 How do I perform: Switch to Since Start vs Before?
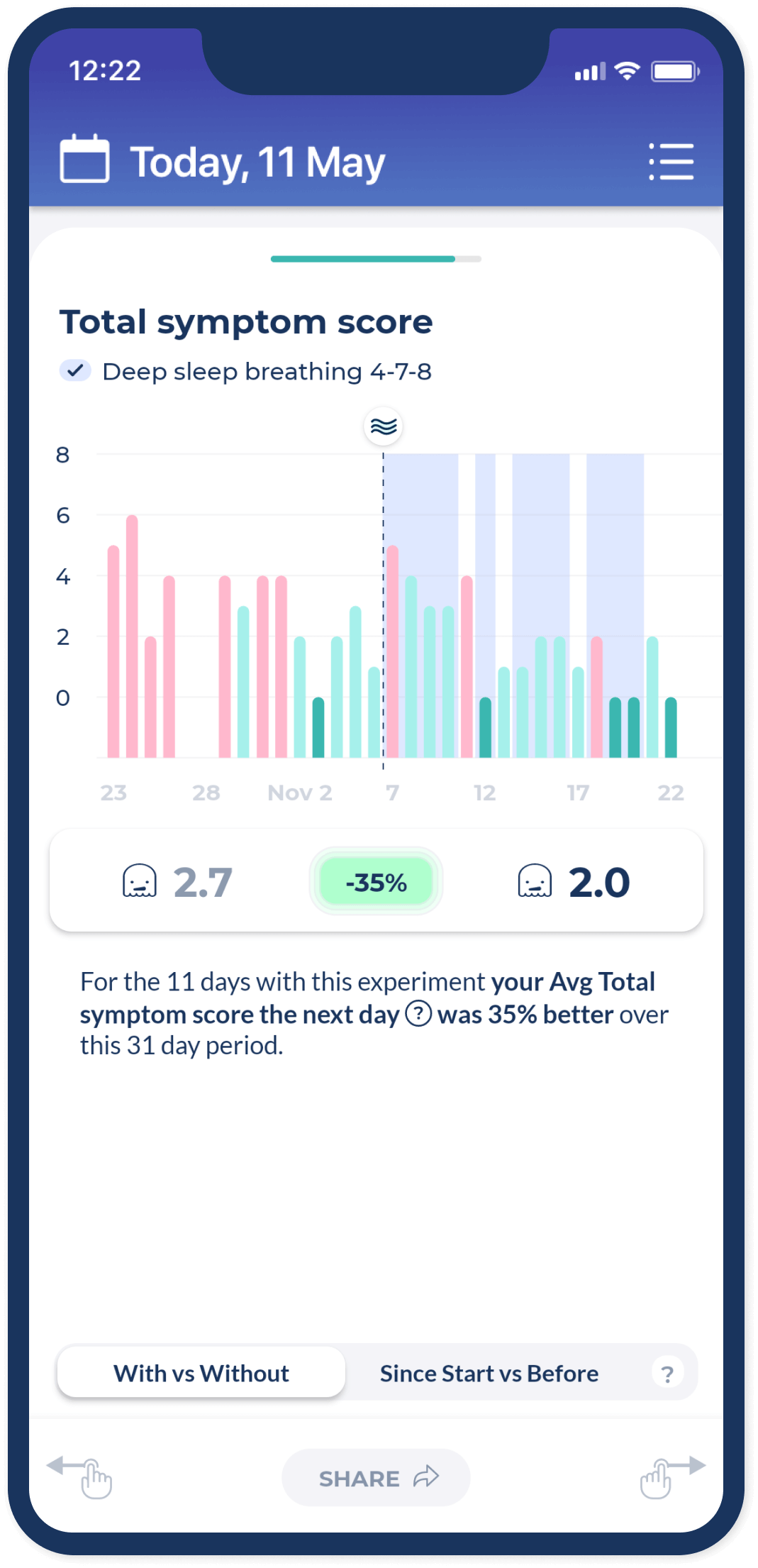click(489, 1374)
